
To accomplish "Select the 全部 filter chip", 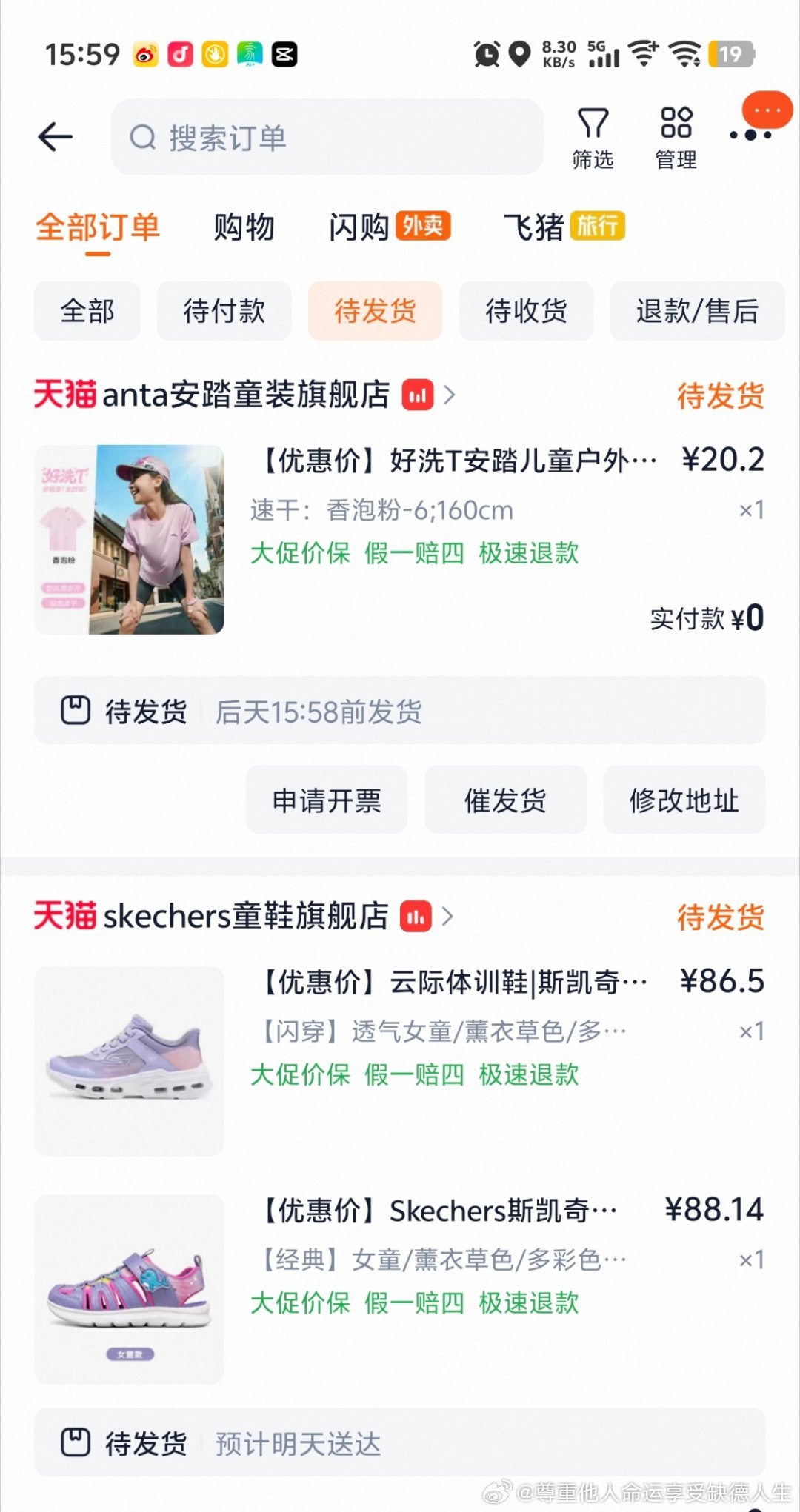I will [x=87, y=311].
